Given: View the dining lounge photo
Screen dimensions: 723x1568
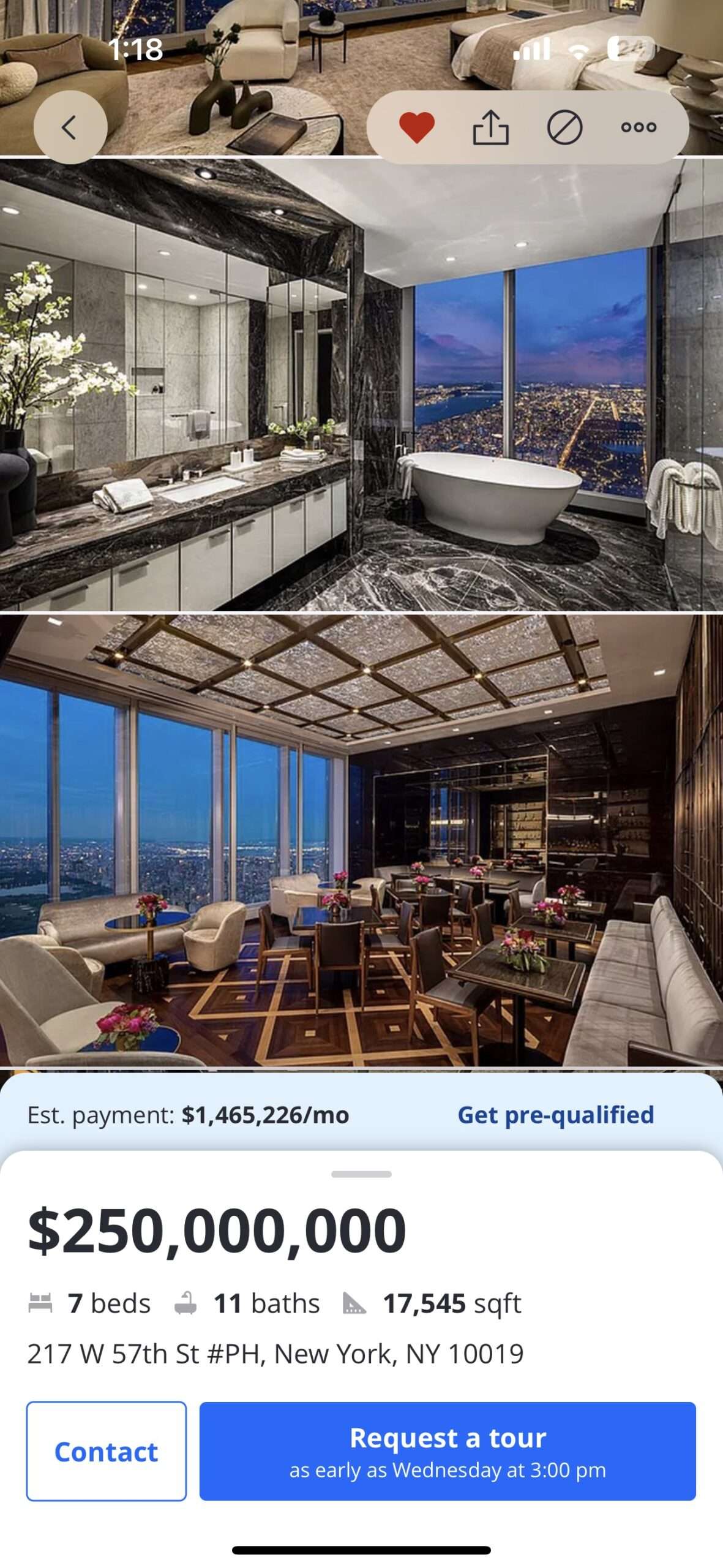Looking at the screenshot, I should 361,840.
